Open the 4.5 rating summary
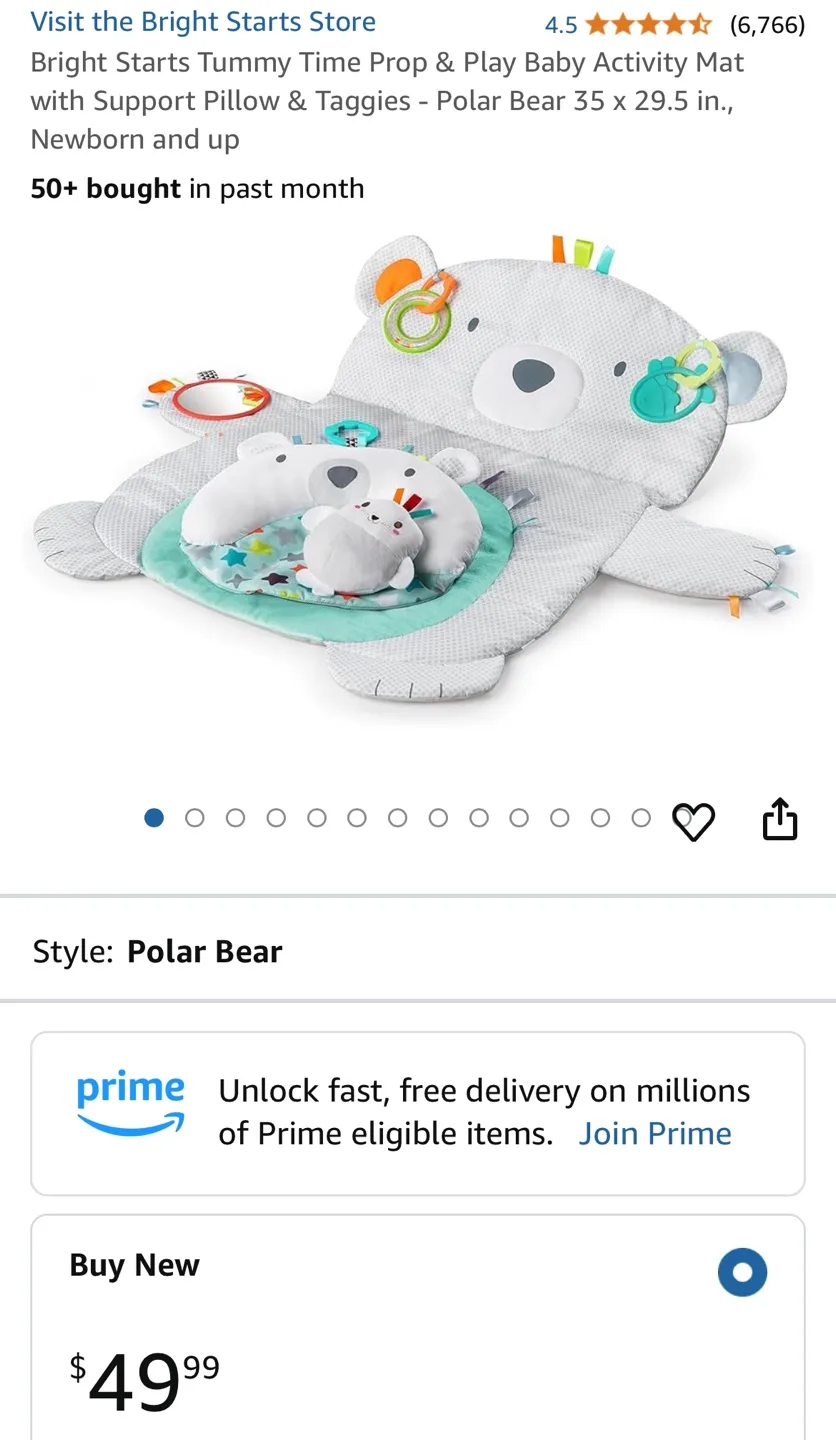This screenshot has width=836, height=1440. pos(559,23)
